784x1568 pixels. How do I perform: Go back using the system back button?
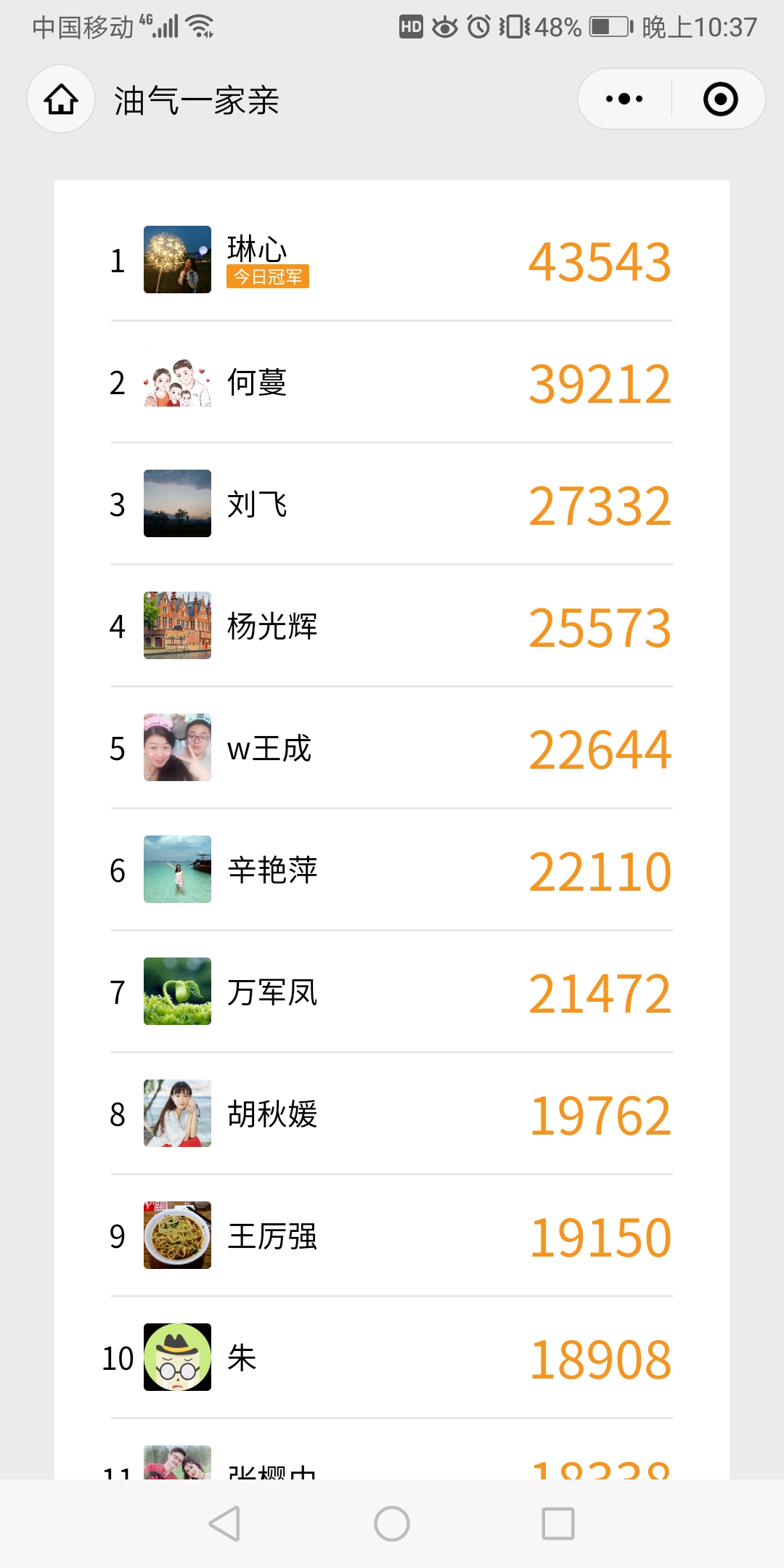tap(224, 1523)
